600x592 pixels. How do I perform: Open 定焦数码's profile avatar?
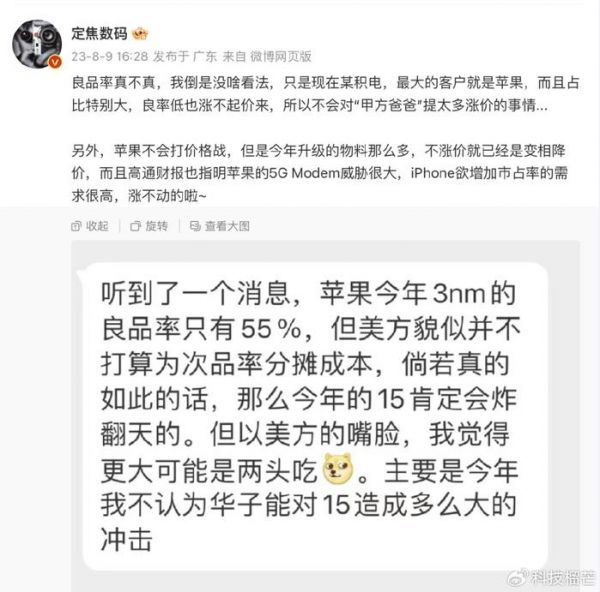(36, 40)
